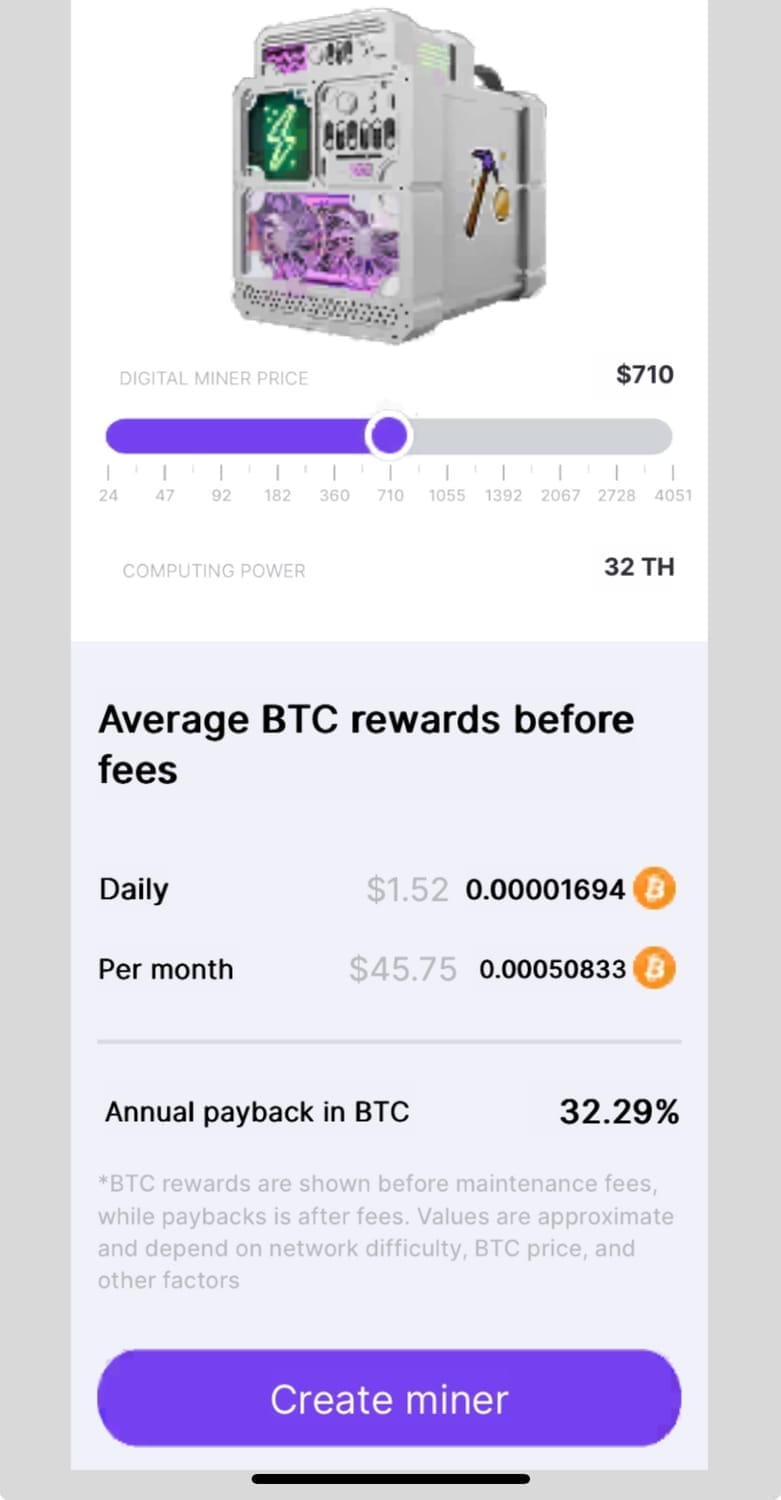Tap the 2067 mark on the price slider
This screenshot has height=1500, width=781.
click(560, 437)
